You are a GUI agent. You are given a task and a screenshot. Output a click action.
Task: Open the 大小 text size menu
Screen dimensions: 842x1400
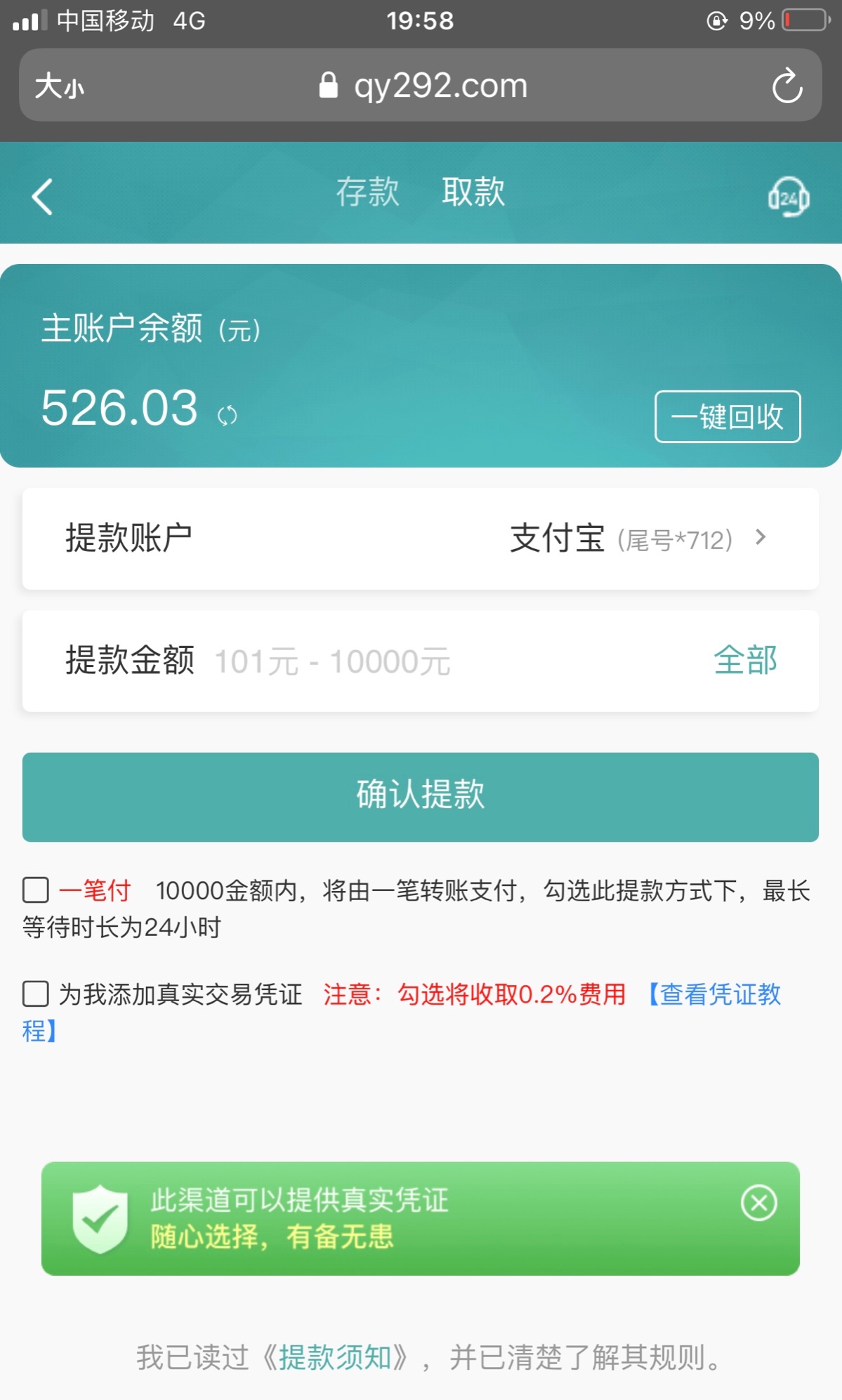60,86
